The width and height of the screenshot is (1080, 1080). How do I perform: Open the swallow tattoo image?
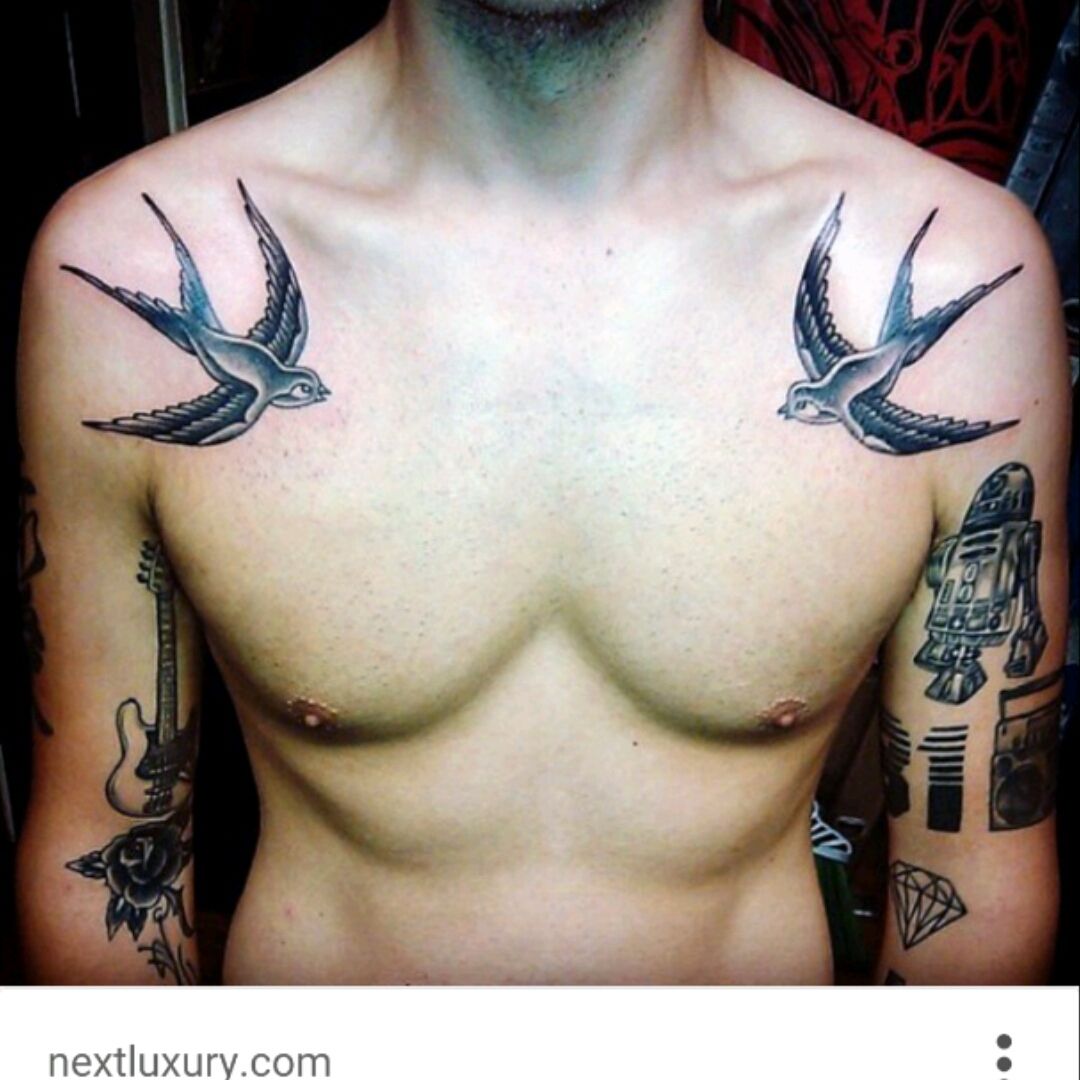[x=540, y=492]
